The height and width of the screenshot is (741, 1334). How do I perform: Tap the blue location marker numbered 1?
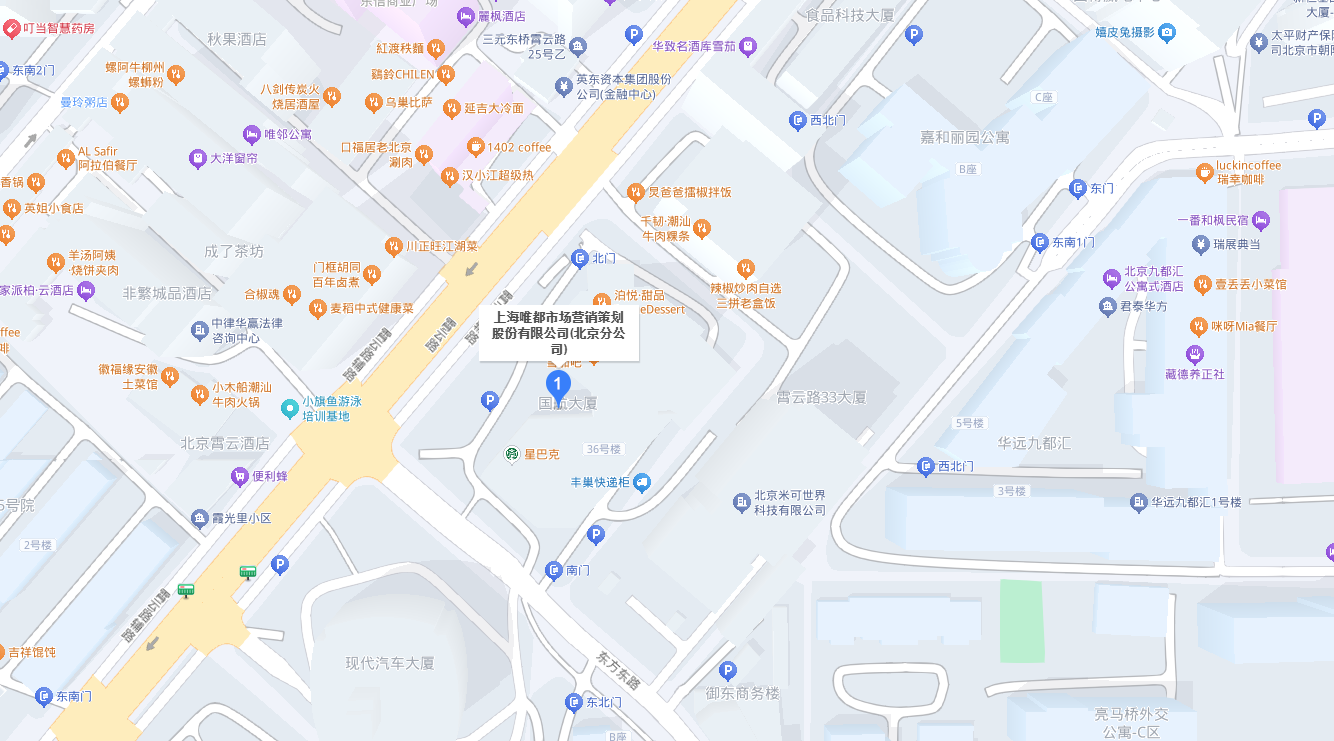[x=558, y=383]
